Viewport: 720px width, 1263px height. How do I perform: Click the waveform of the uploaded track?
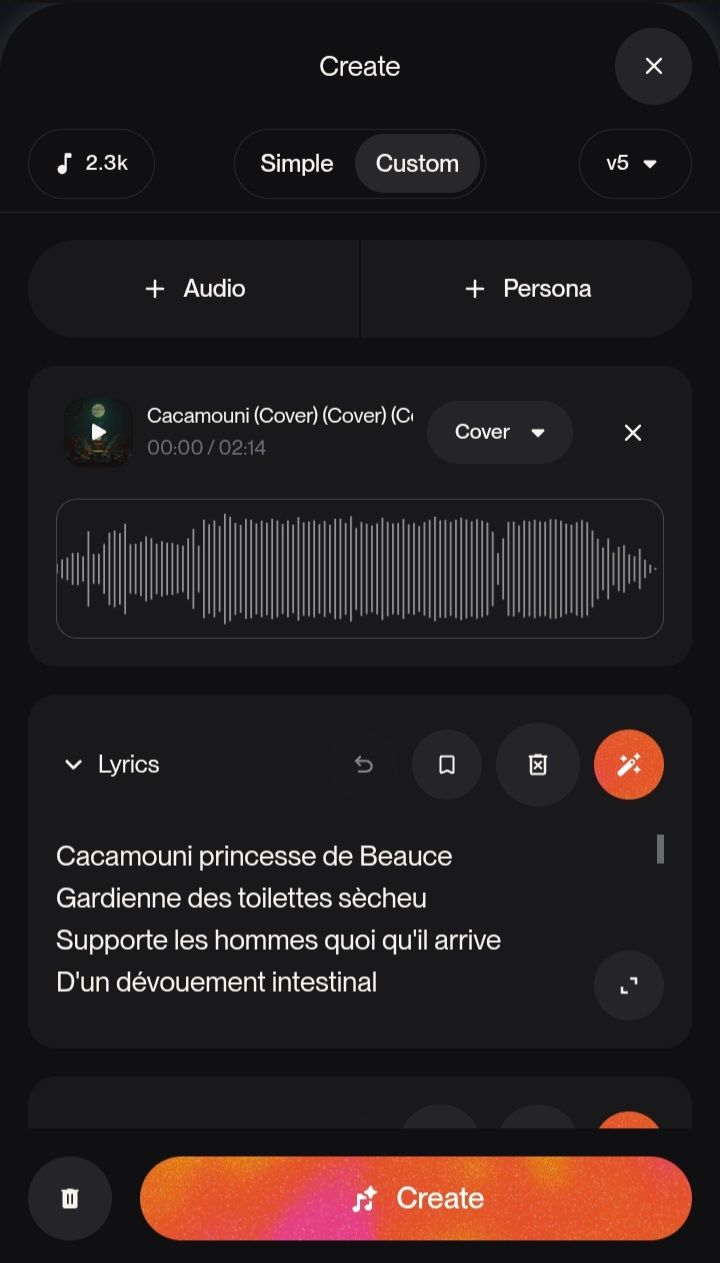pyautogui.click(x=360, y=569)
